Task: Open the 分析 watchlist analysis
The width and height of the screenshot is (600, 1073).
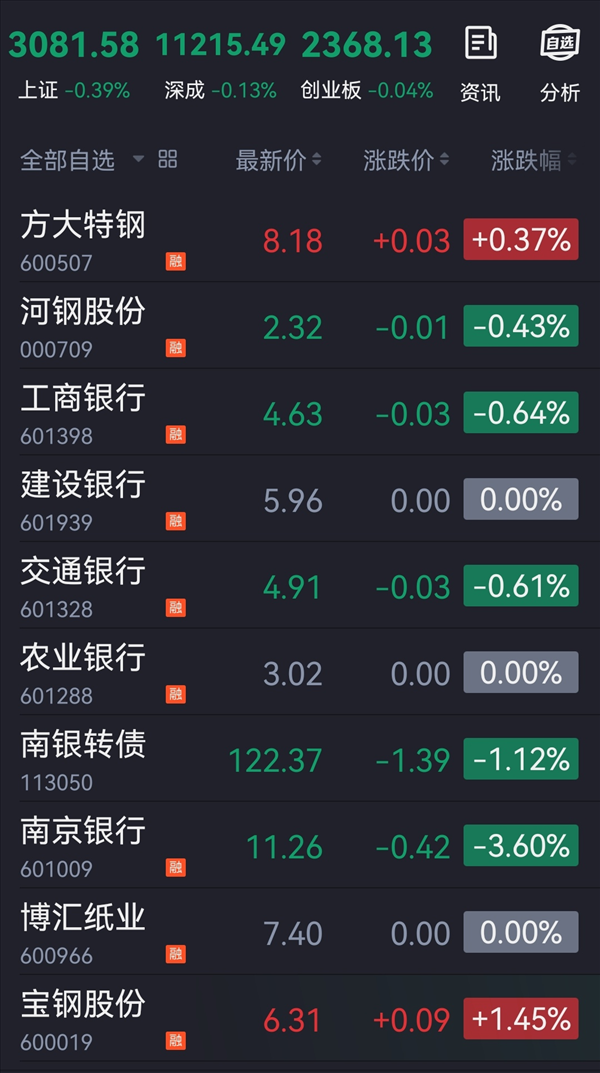Action: (560, 64)
